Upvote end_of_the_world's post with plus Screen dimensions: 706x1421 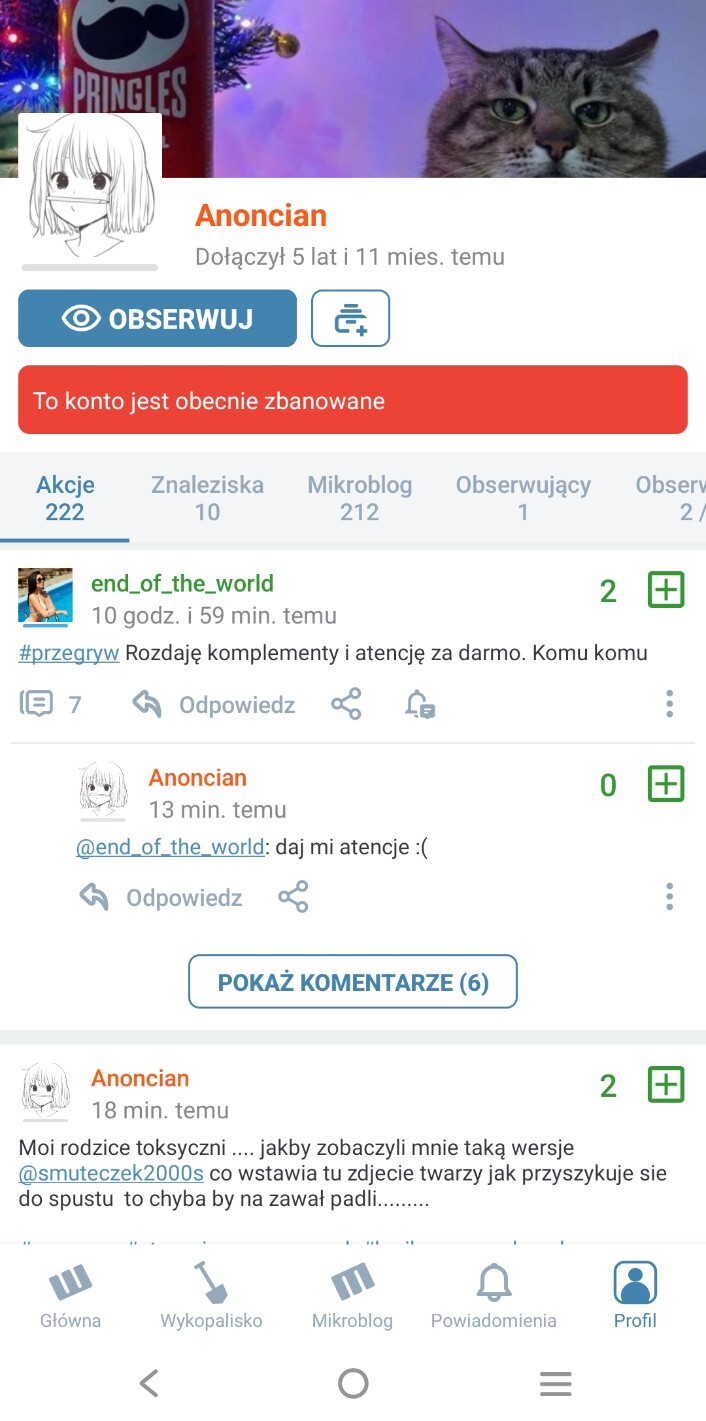point(666,590)
